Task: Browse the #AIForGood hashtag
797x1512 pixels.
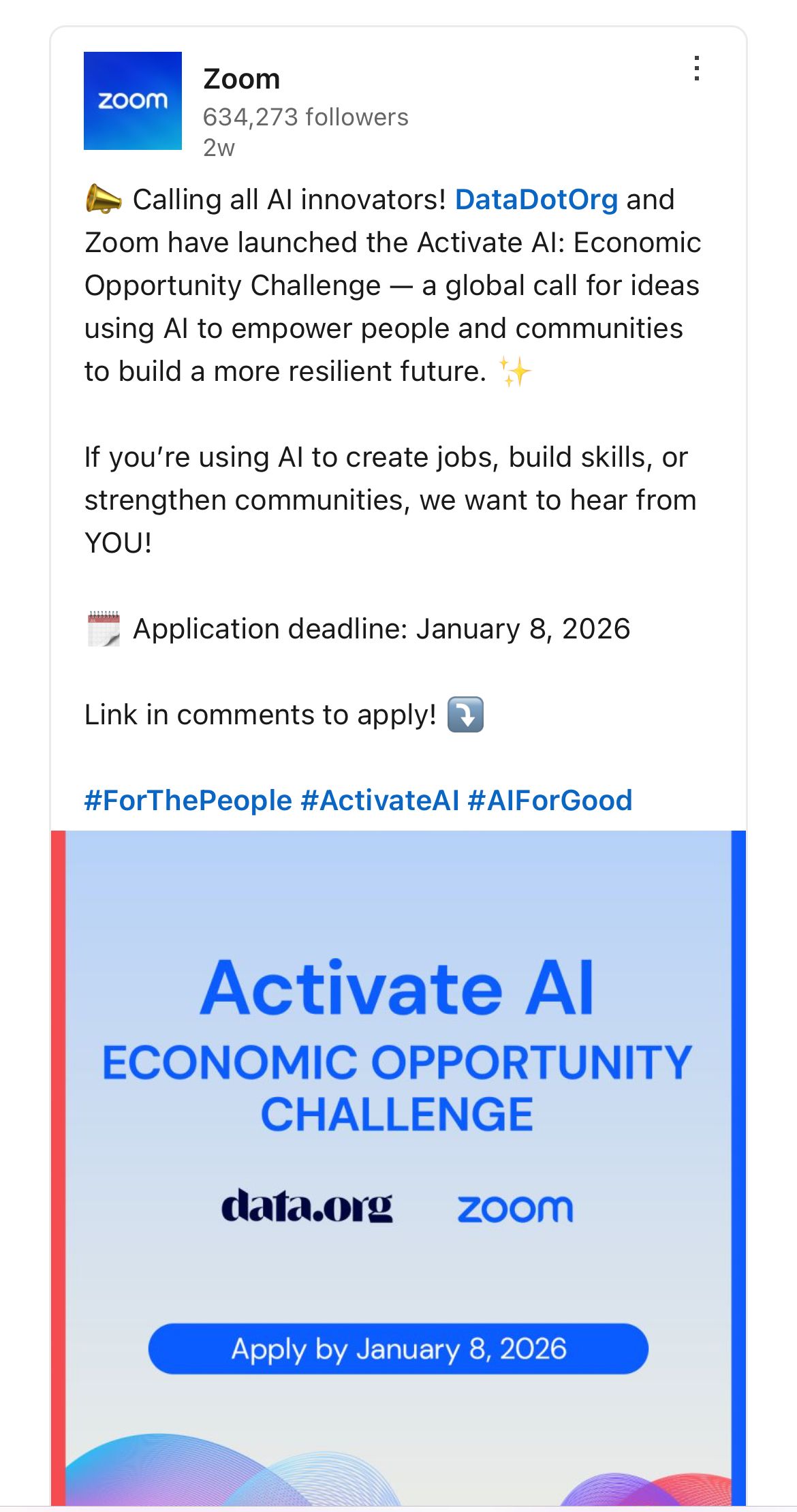Action: click(x=550, y=801)
